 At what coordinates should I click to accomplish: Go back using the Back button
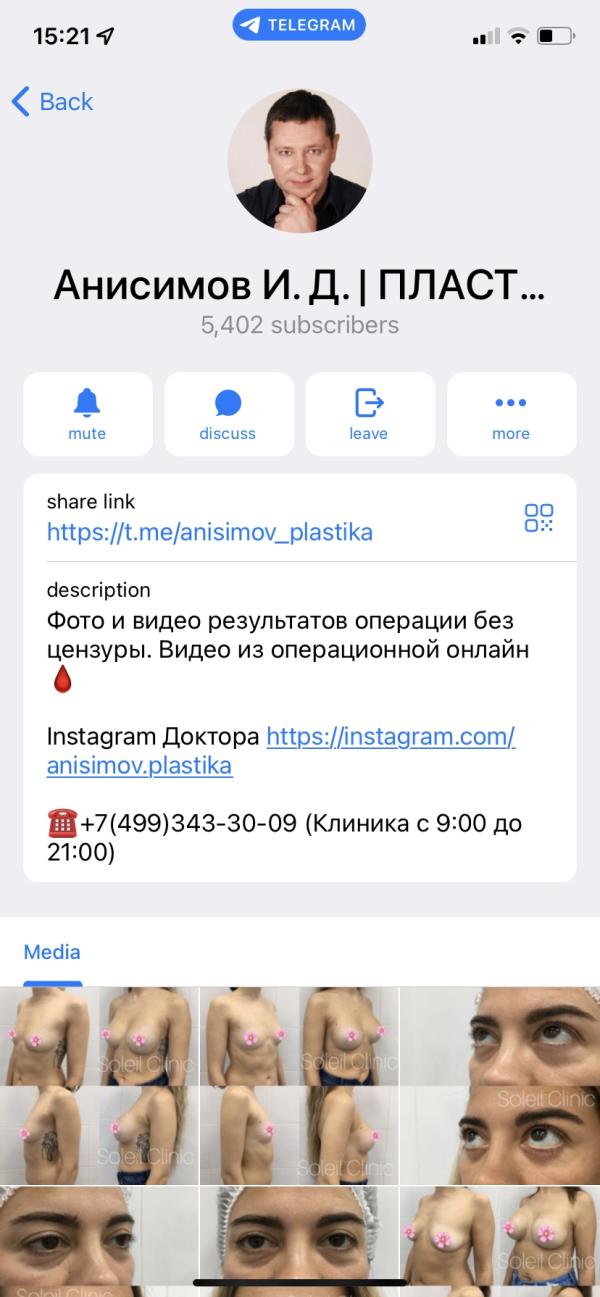point(52,101)
